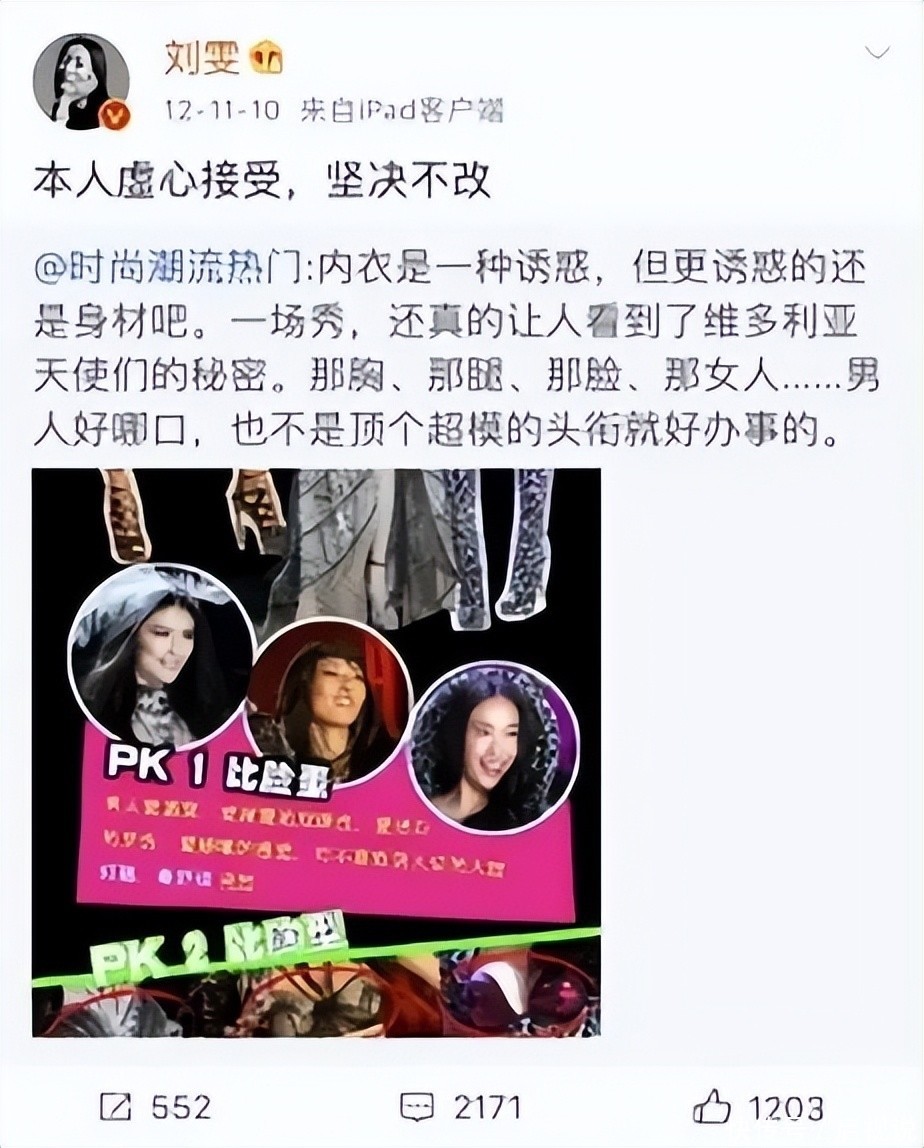Open 刘雯's profile avatar

(x=82, y=81)
